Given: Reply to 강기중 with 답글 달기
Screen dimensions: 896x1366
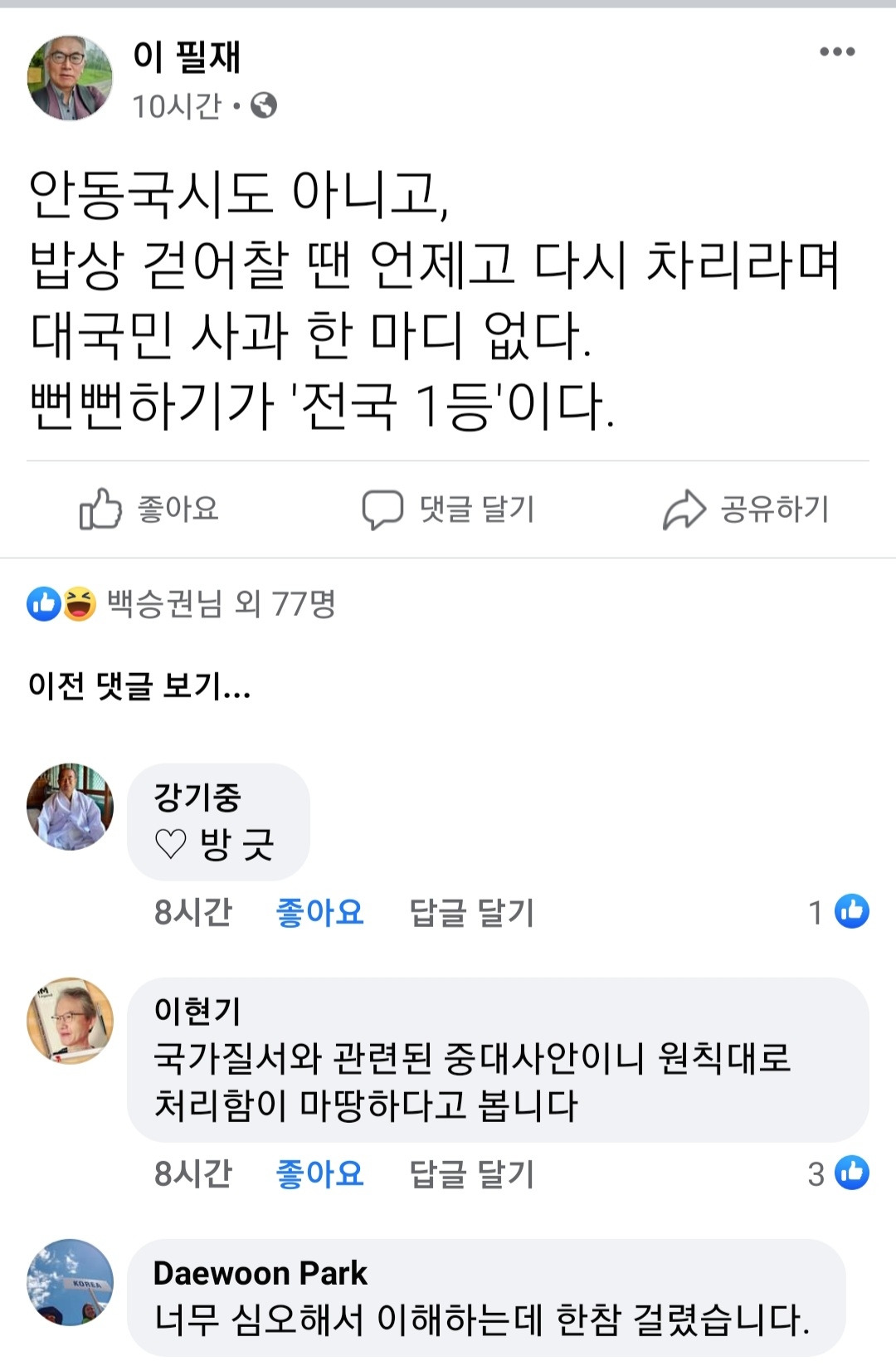Looking at the screenshot, I should click(x=473, y=913).
